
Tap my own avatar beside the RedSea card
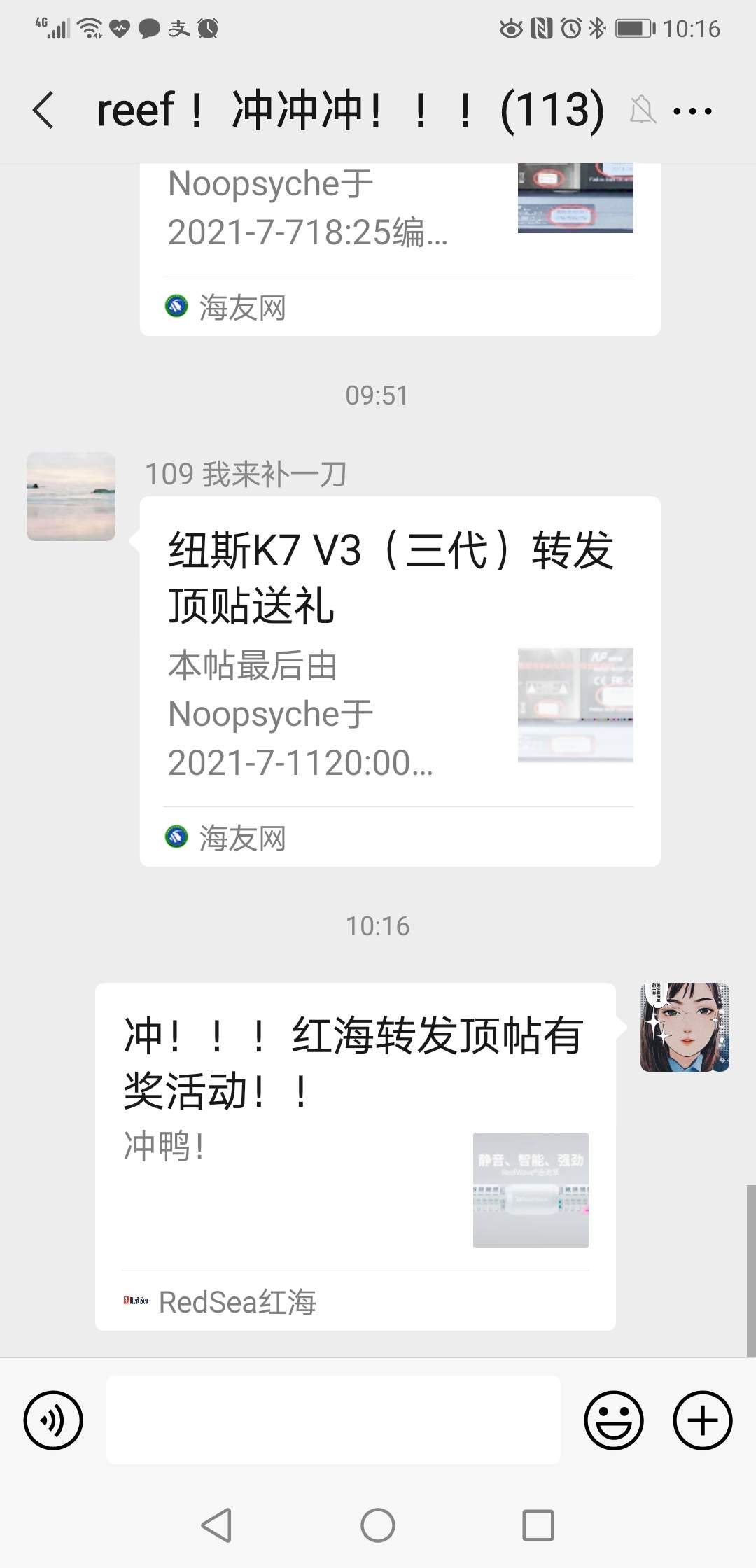[x=684, y=1027]
